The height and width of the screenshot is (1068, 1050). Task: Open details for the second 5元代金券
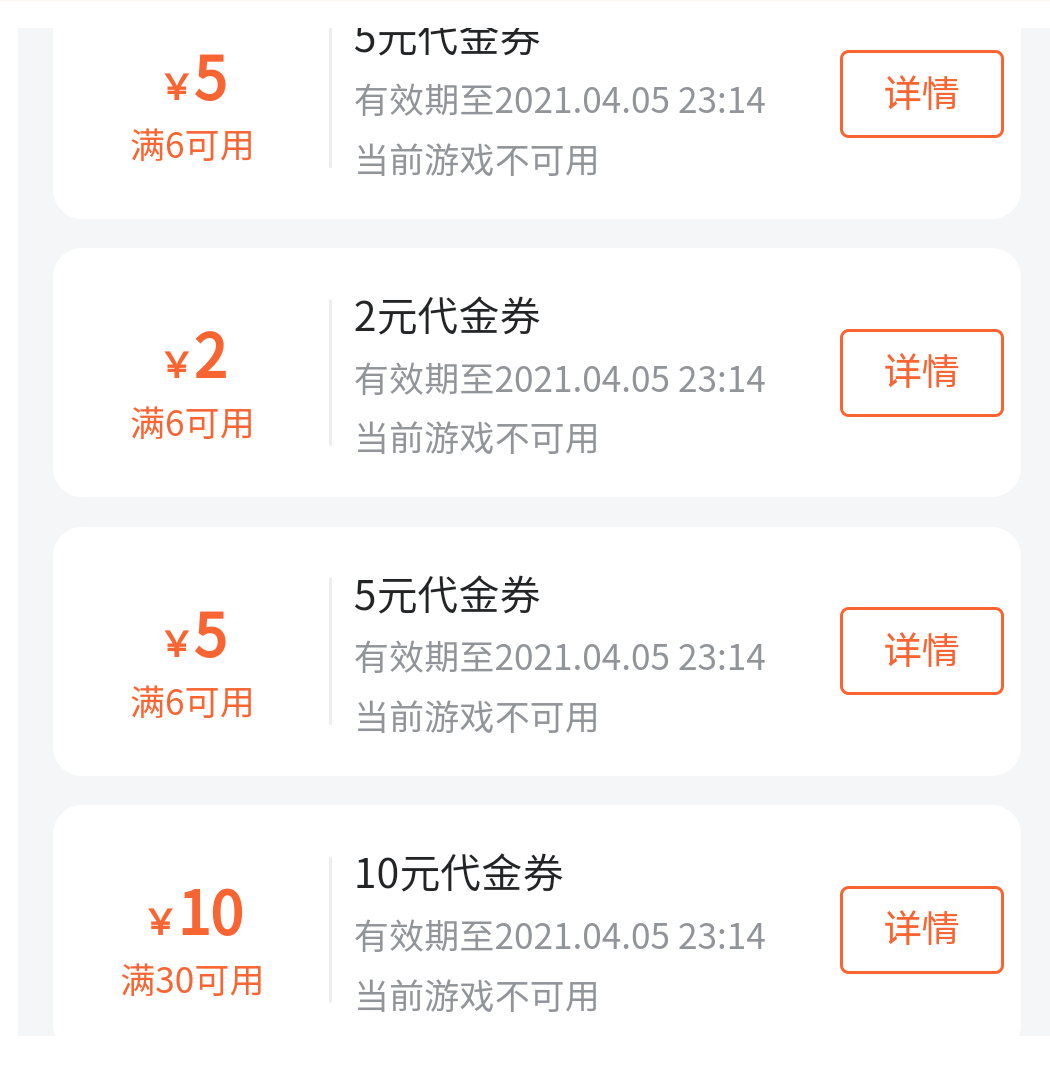(921, 651)
